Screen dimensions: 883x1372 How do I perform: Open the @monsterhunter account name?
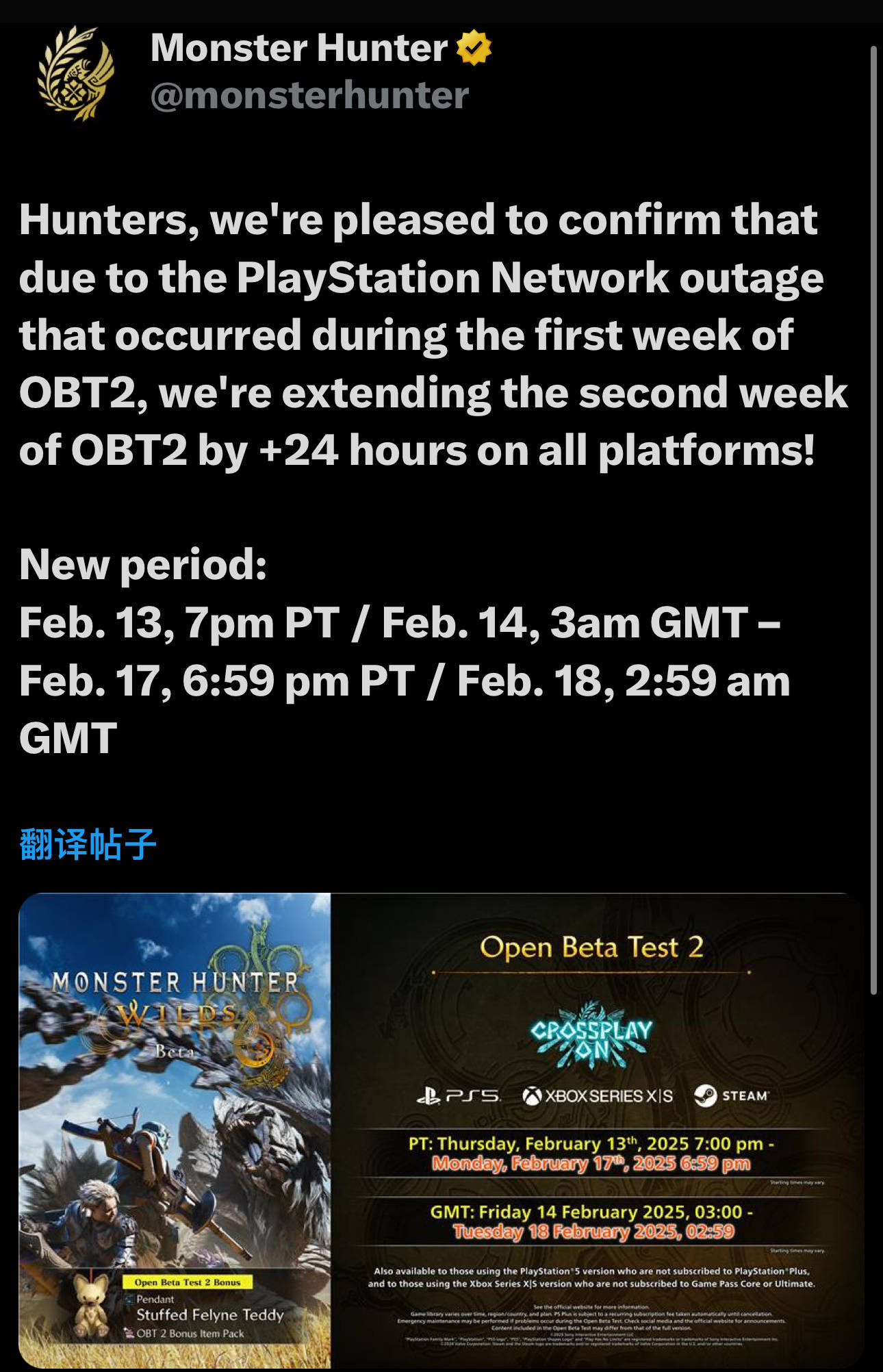309,95
